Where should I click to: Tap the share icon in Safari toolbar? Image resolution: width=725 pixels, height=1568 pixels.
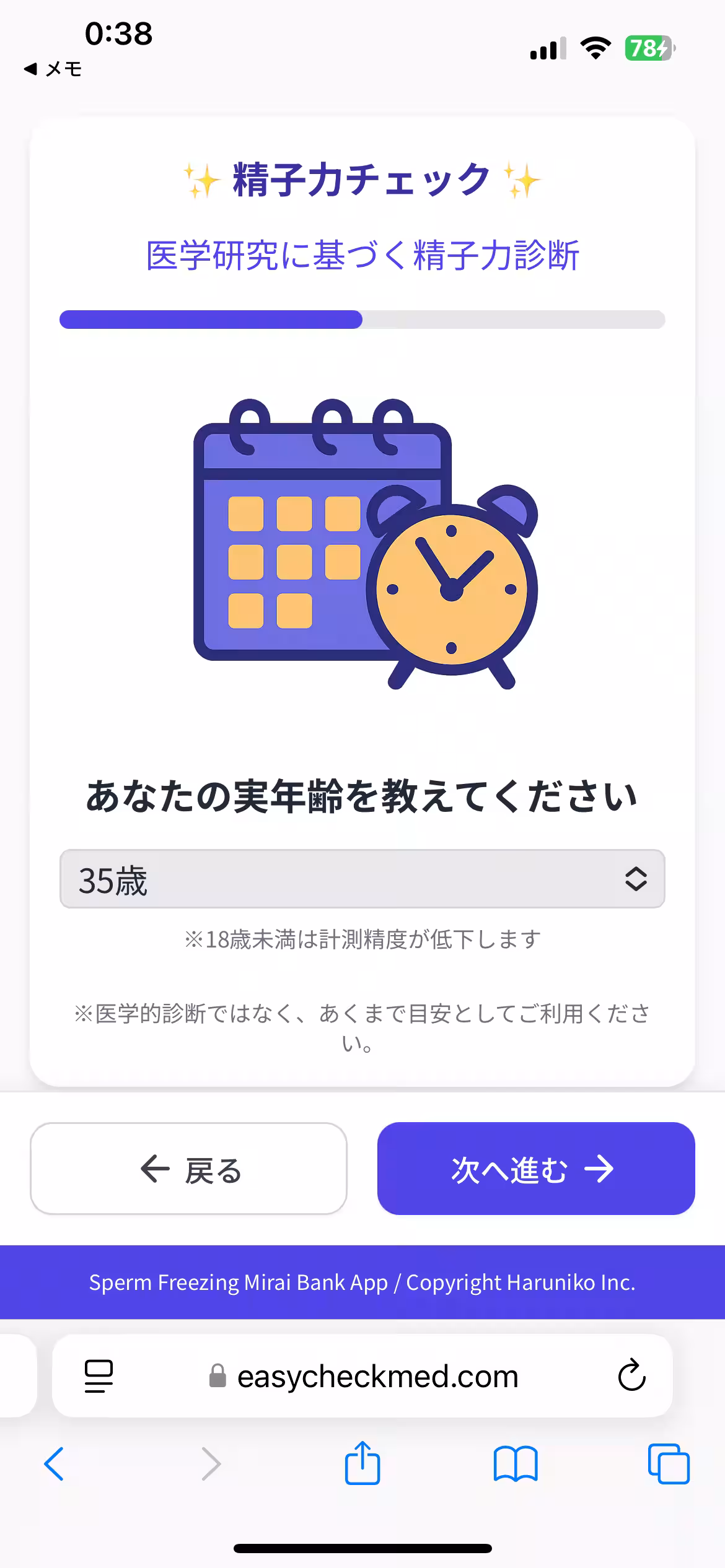tap(362, 1464)
